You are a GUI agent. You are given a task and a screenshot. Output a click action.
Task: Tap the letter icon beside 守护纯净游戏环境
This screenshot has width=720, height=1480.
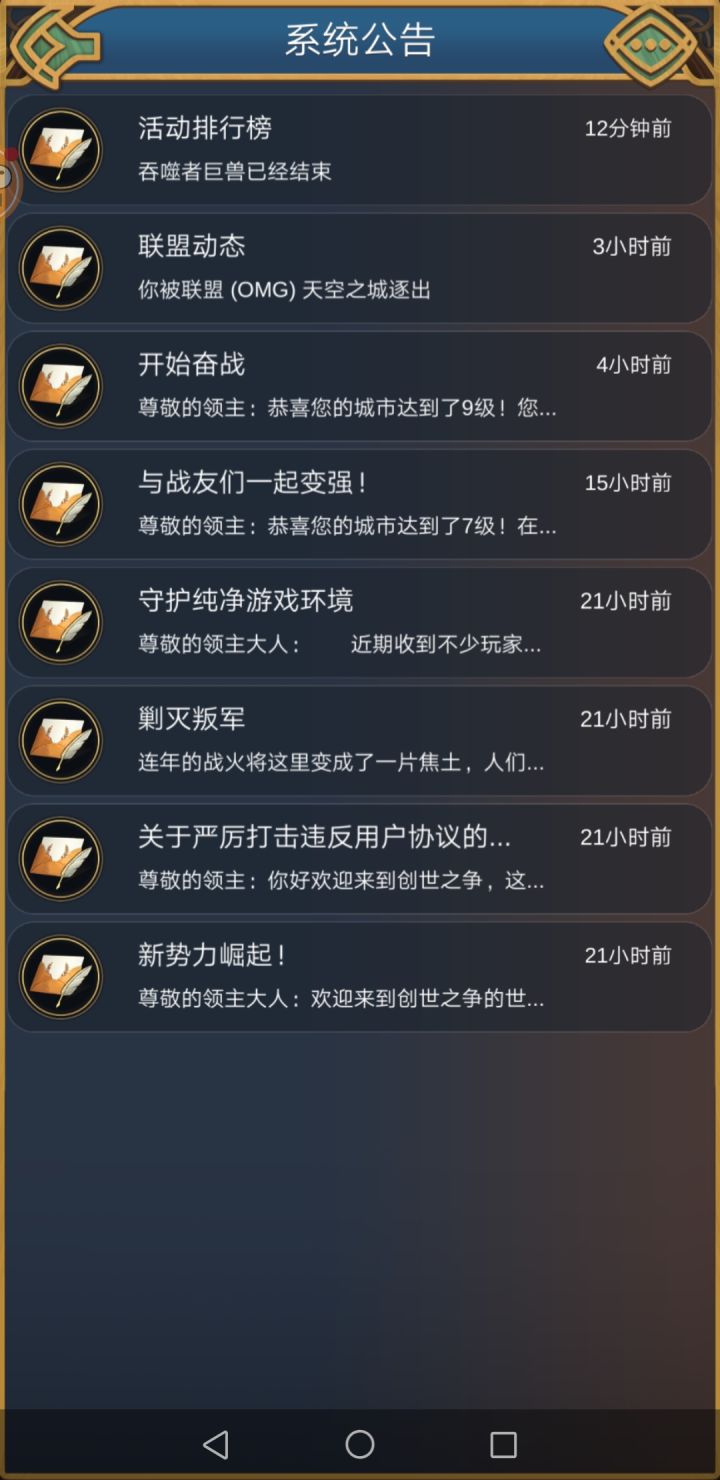[61, 621]
